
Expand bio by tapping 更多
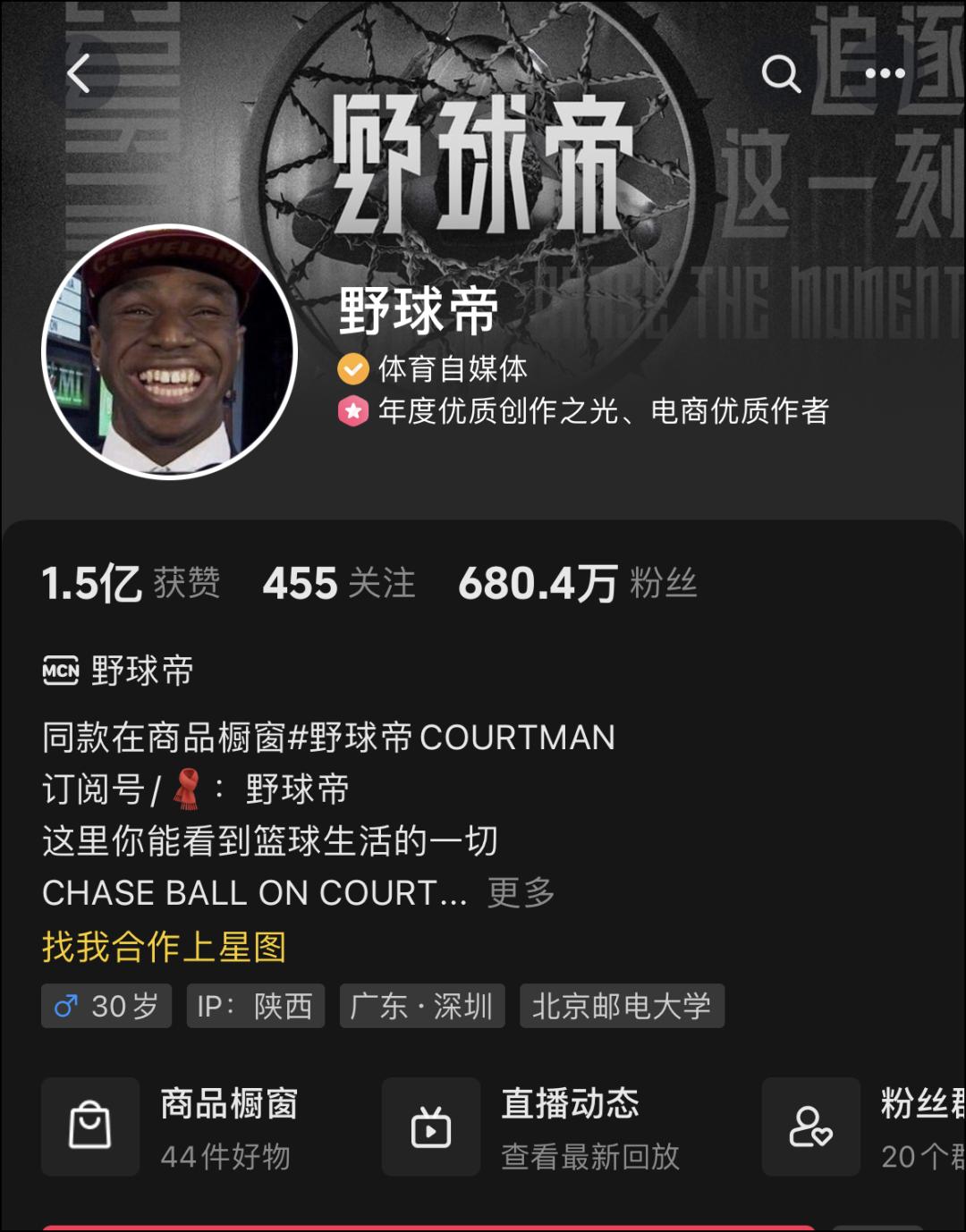[521, 892]
